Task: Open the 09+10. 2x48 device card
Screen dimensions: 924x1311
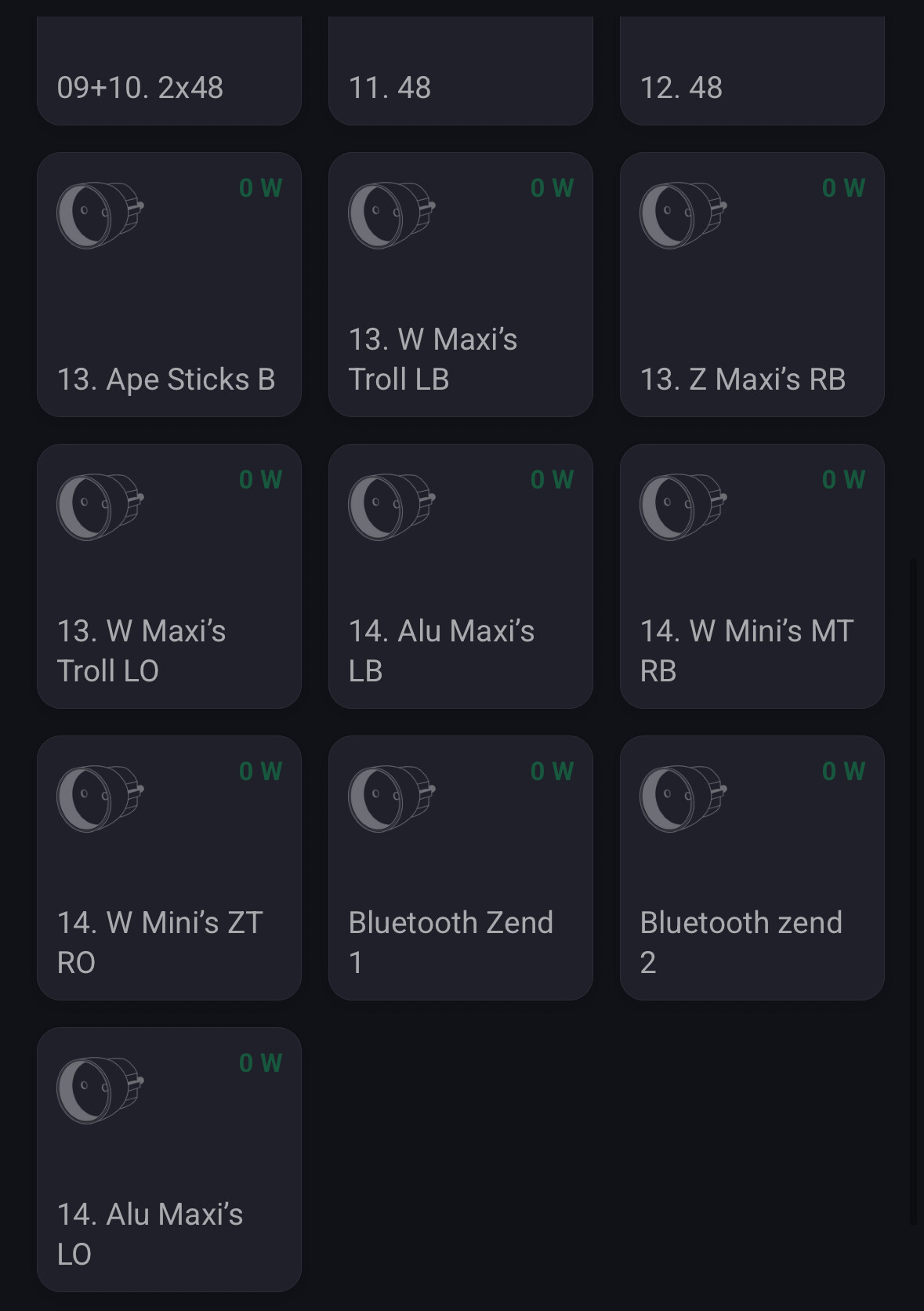Action: tap(169, 78)
